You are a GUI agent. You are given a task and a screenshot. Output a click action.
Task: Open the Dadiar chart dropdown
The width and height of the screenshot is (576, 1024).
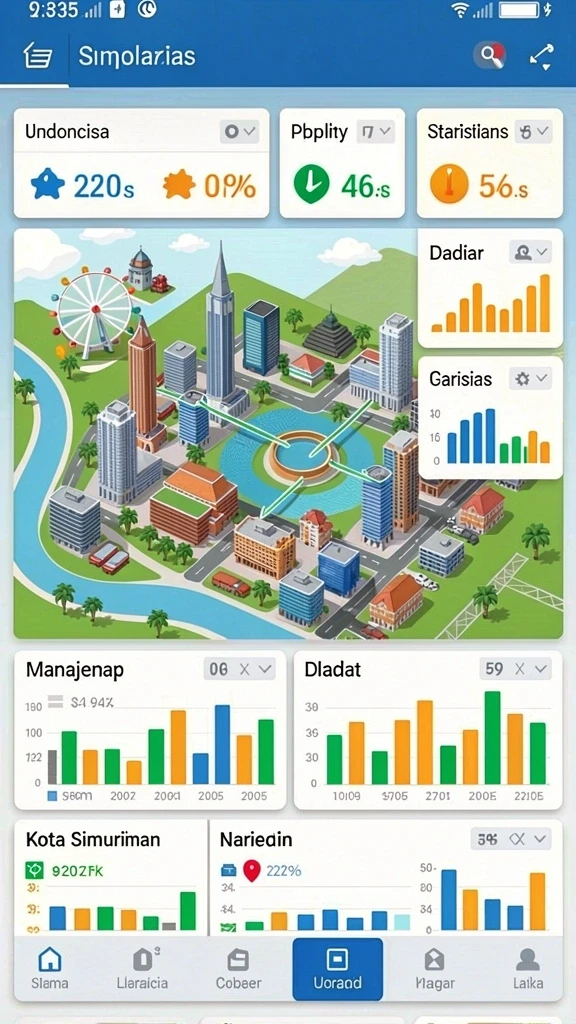(x=530, y=251)
